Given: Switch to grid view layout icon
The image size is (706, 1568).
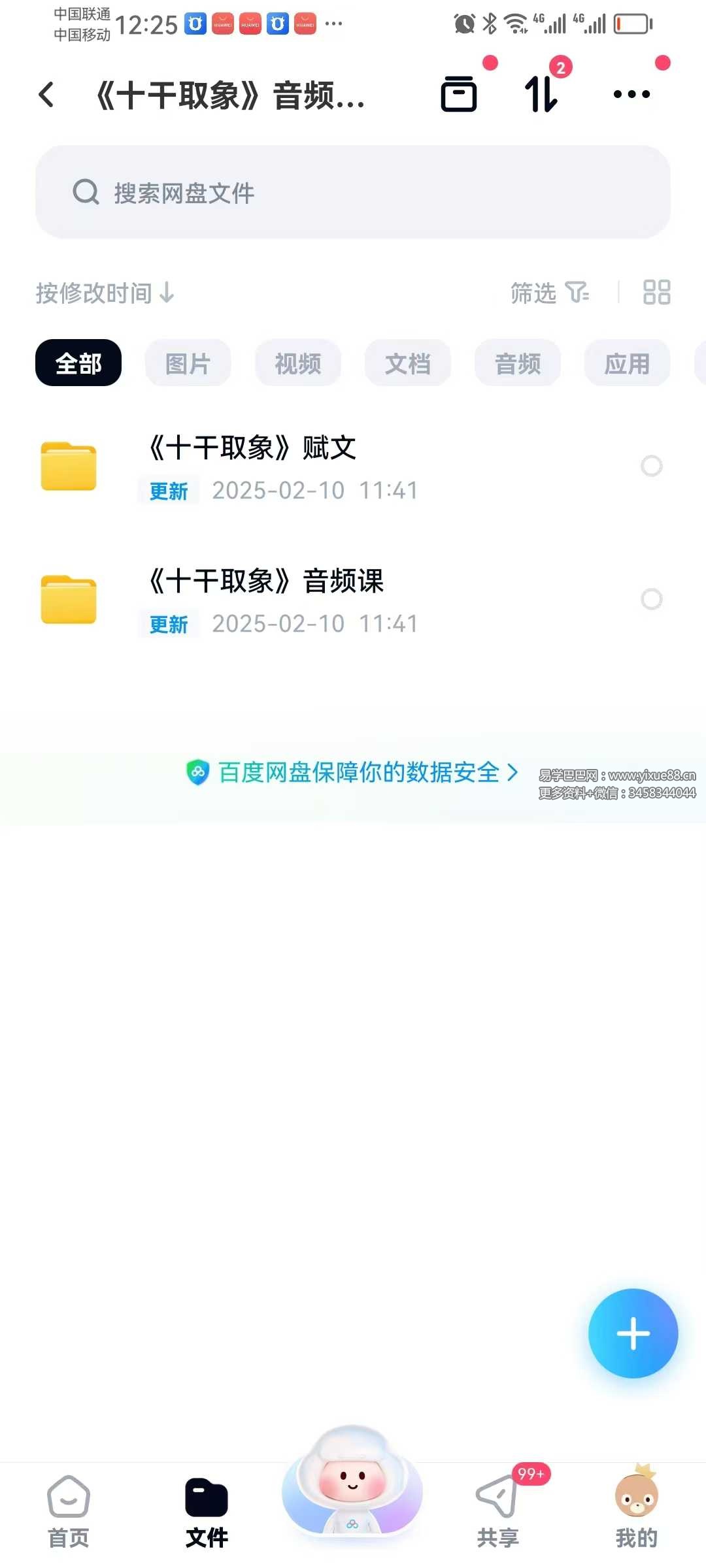Looking at the screenshot, I should tap(655, 293).
